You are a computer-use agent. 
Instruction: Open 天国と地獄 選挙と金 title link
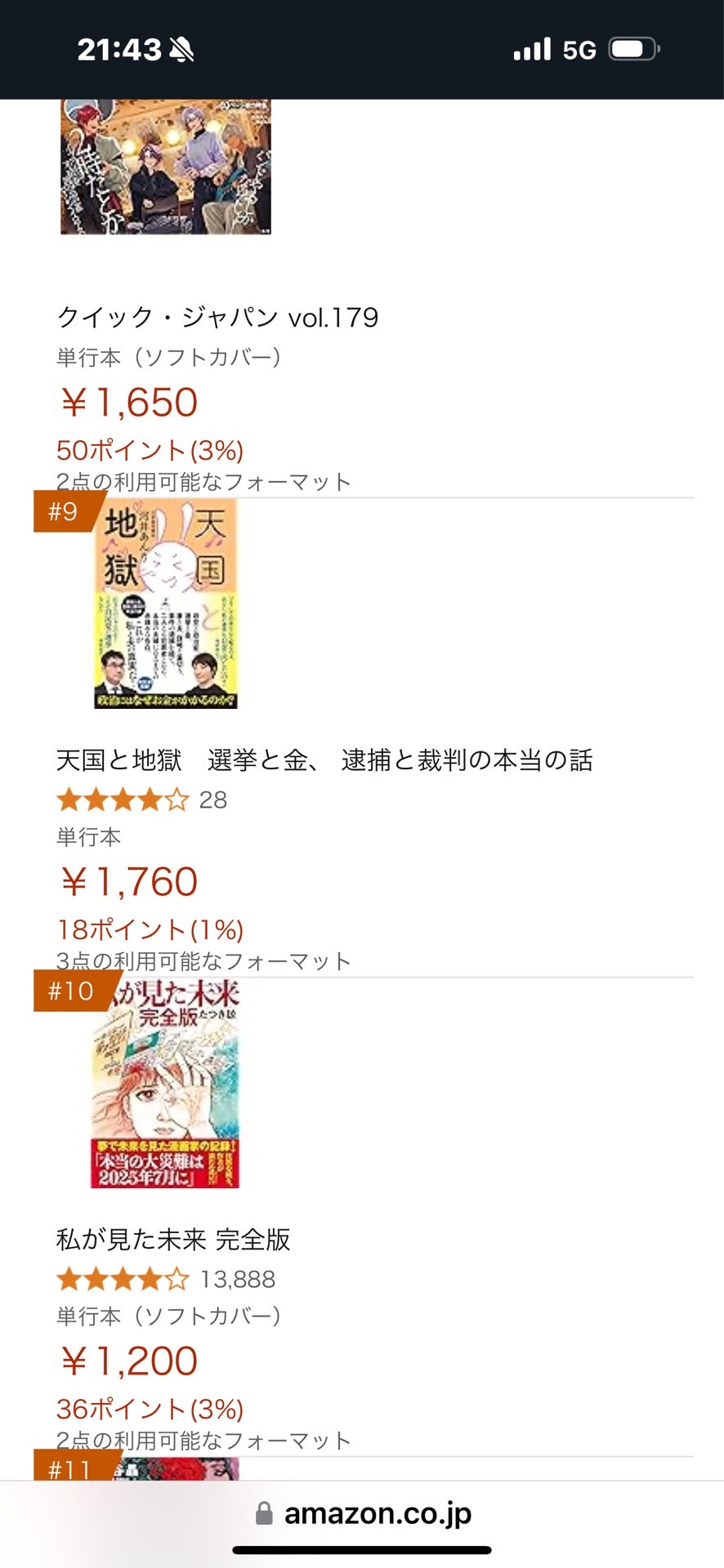click(324, 760)
